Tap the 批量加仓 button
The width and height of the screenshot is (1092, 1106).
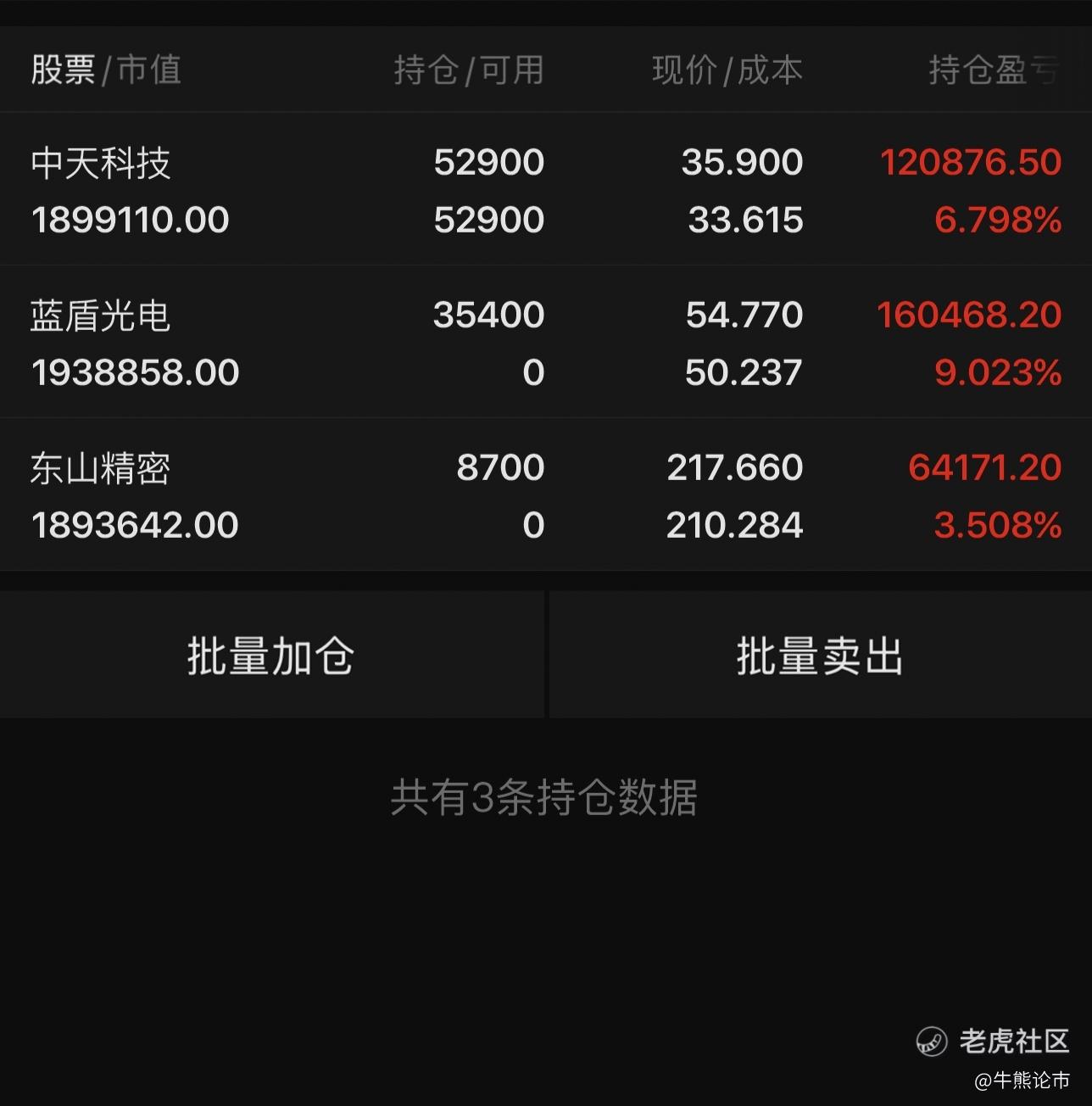pos(271,655)
